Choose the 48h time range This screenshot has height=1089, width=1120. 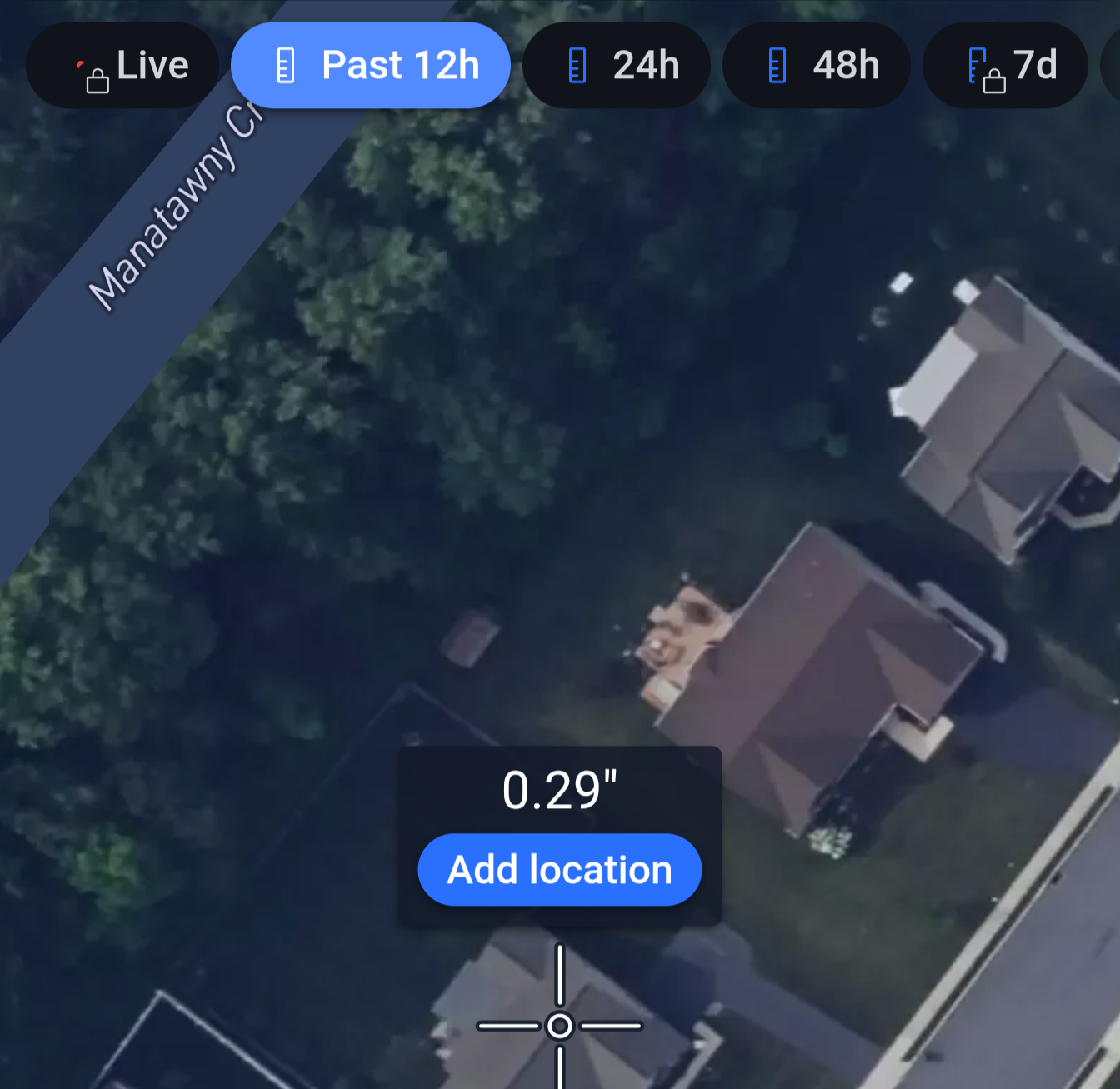coord(817,66)
